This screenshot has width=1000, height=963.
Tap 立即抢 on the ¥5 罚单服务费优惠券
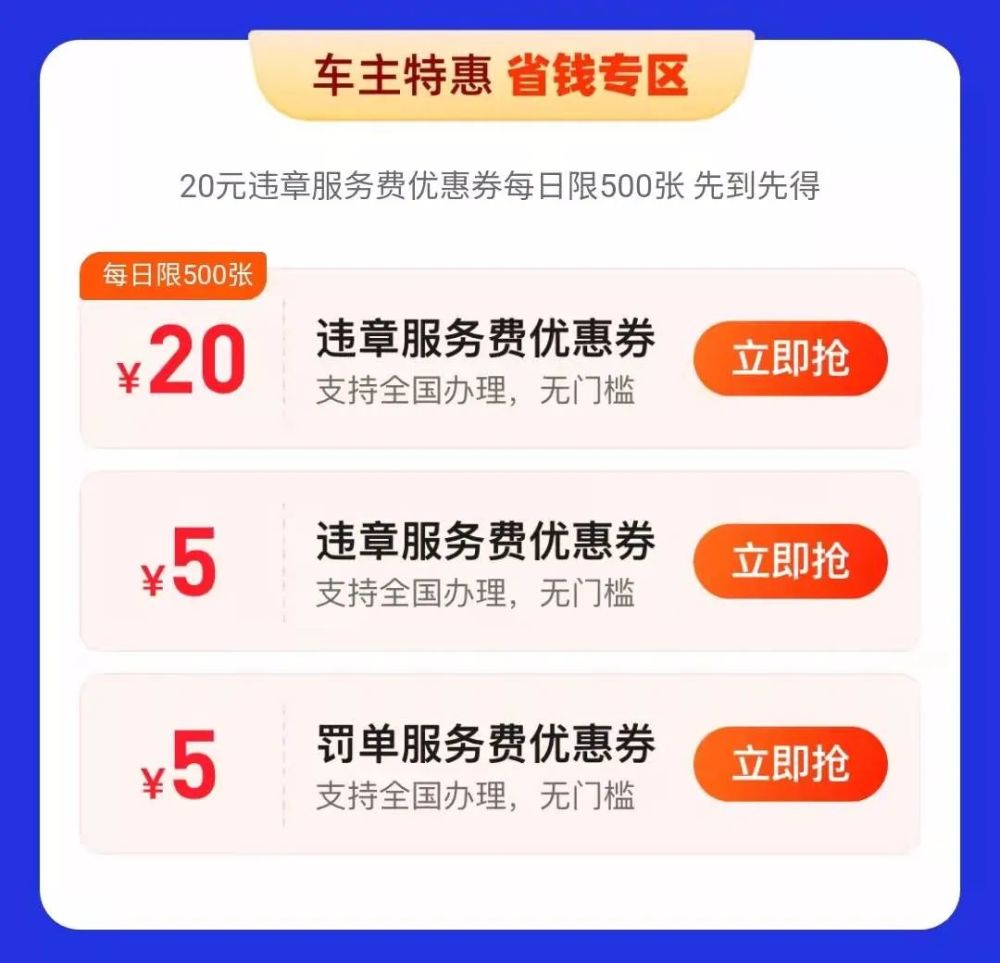tap(790, 764)
